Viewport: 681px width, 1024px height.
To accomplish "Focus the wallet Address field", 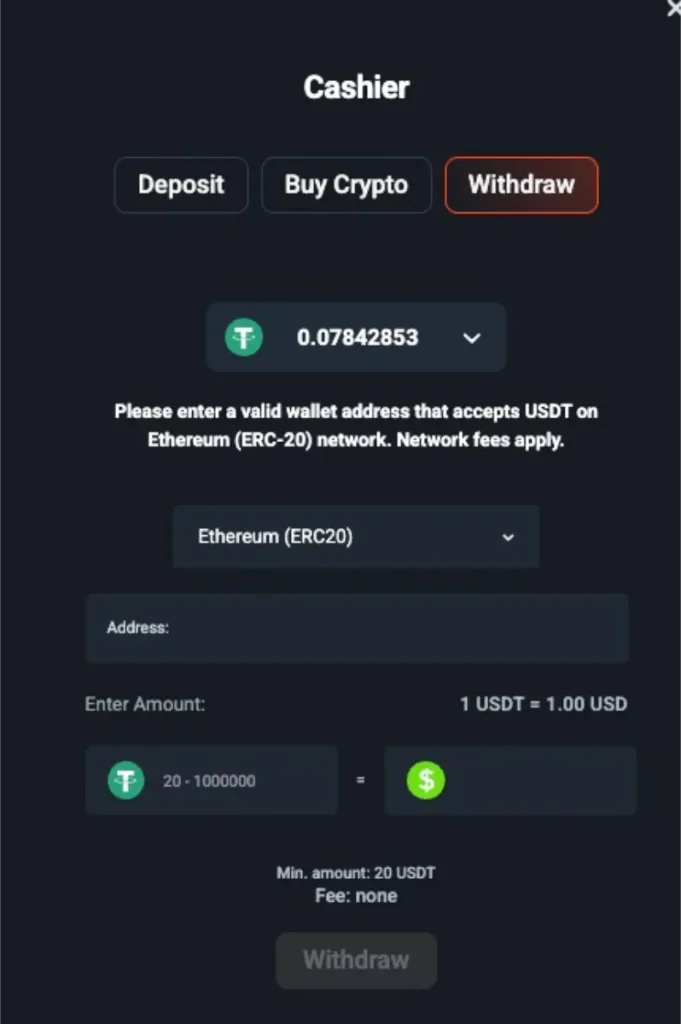I will pyautogui.click(x=357, y=628).
